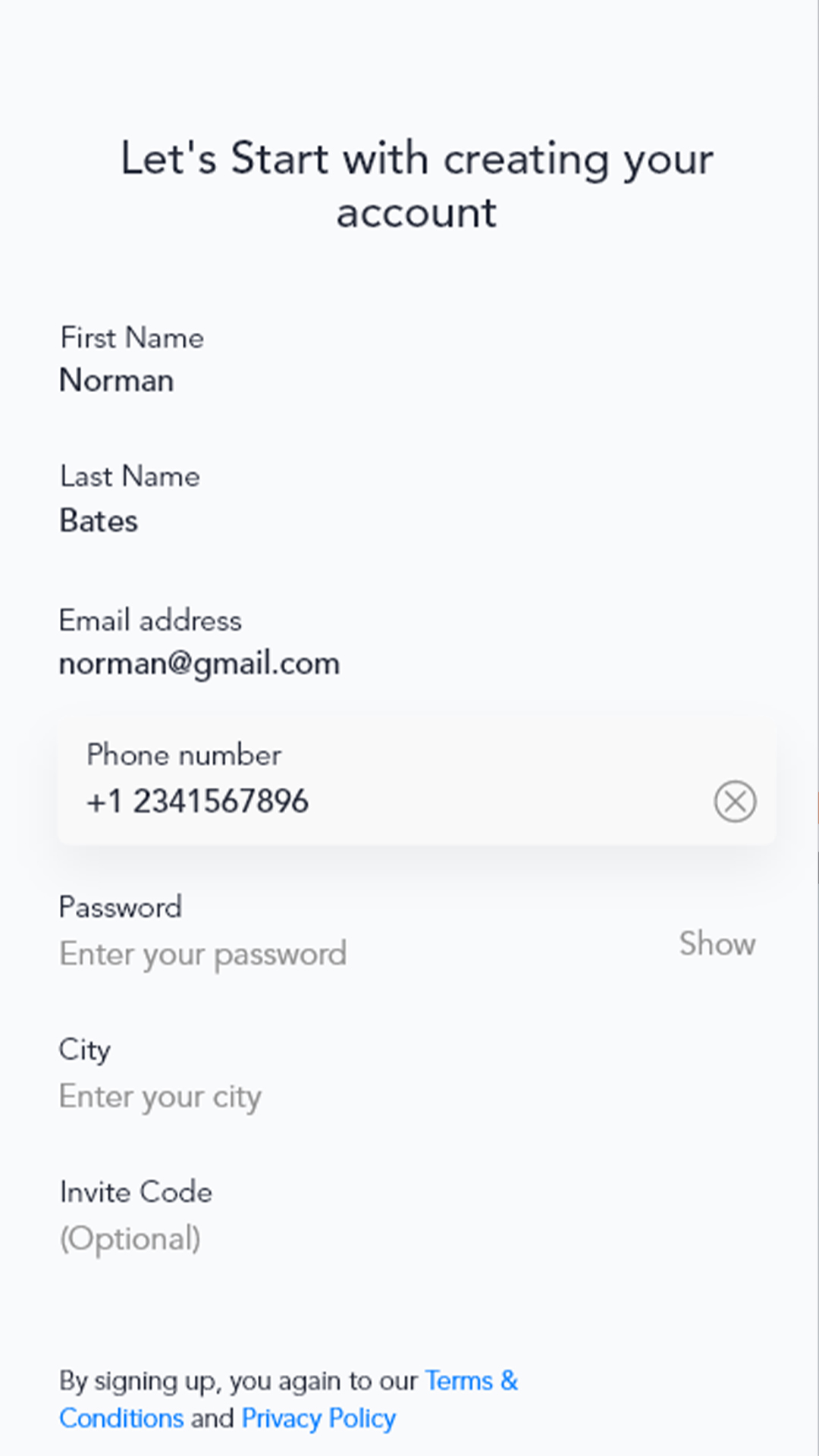This screenshot has height=1456, width=819.
Task: Open the Privacy Policy link
Action: [318, 1418]
